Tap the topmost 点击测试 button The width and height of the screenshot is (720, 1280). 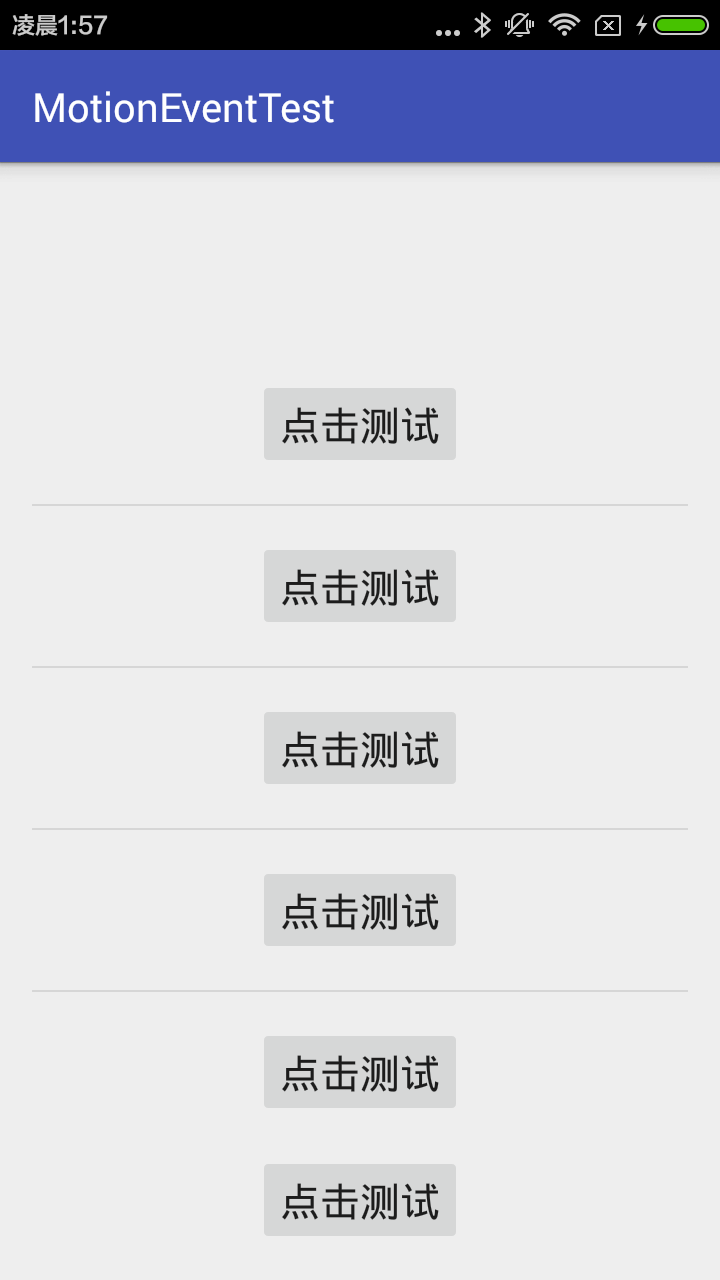pos(360,424)
